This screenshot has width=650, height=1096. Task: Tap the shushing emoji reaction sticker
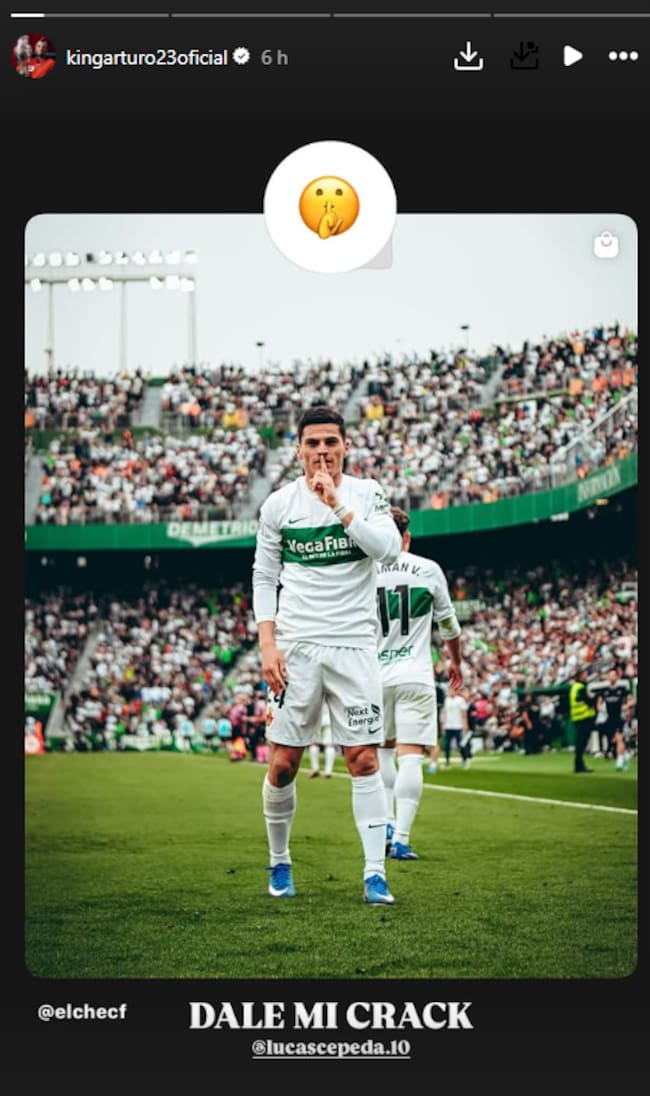coord(329,207)
